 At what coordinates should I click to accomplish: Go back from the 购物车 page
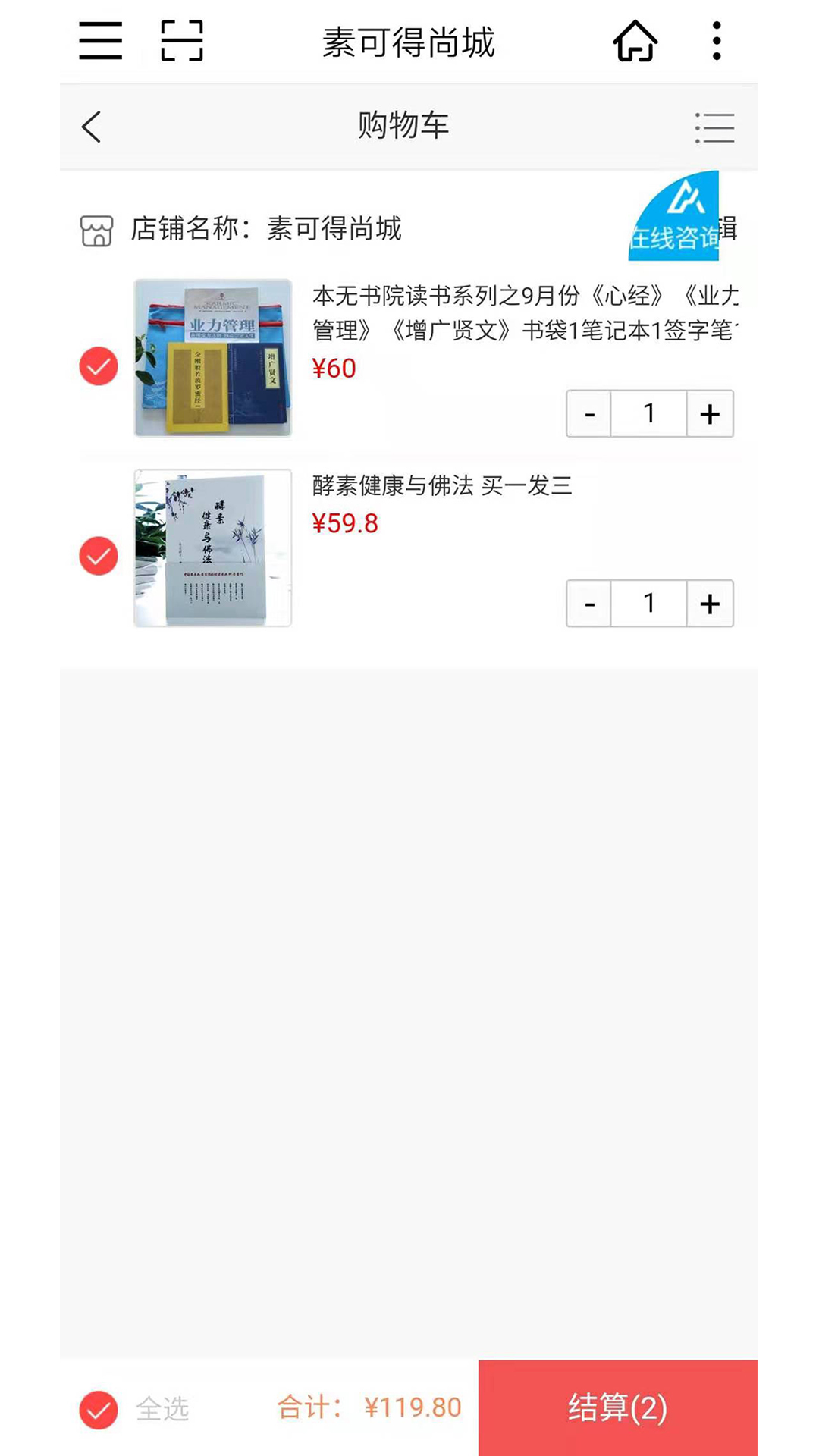(x=92, y=127)
